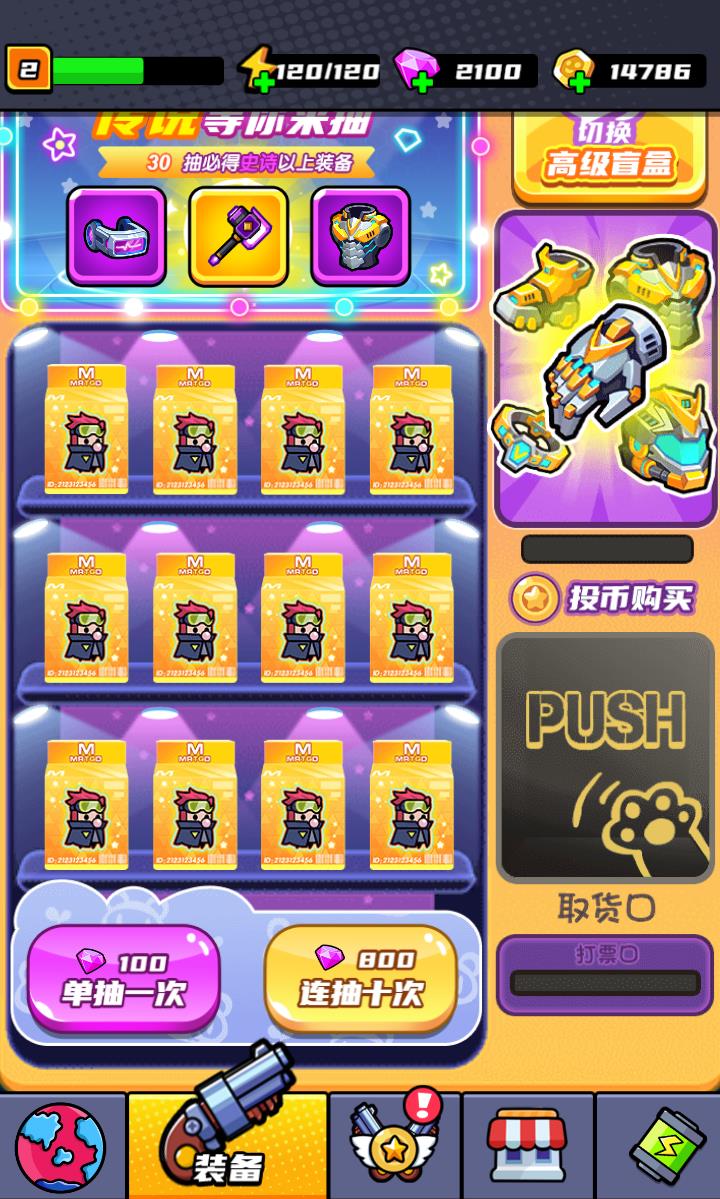Open the winged star medal tab
Screen dimensions: 720x1199
[395, 1146]
